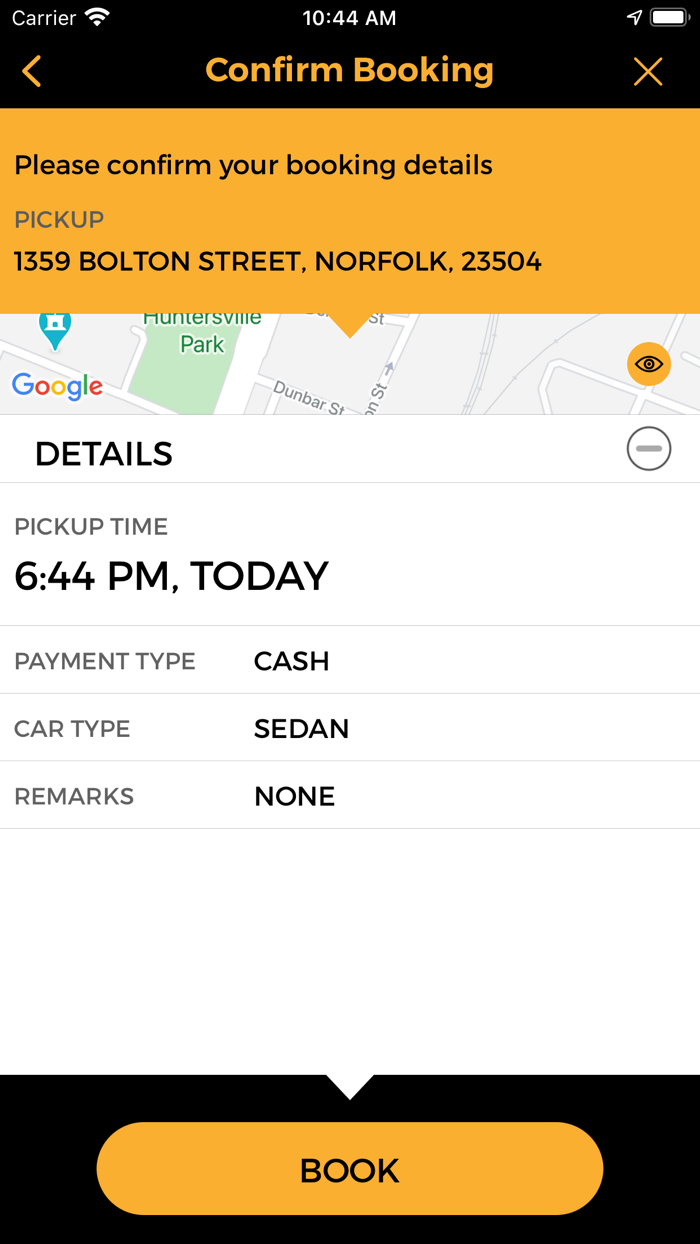The image size is (700, 1244).
Task: Tap the eye icon on the map
Action: point(649,364)
